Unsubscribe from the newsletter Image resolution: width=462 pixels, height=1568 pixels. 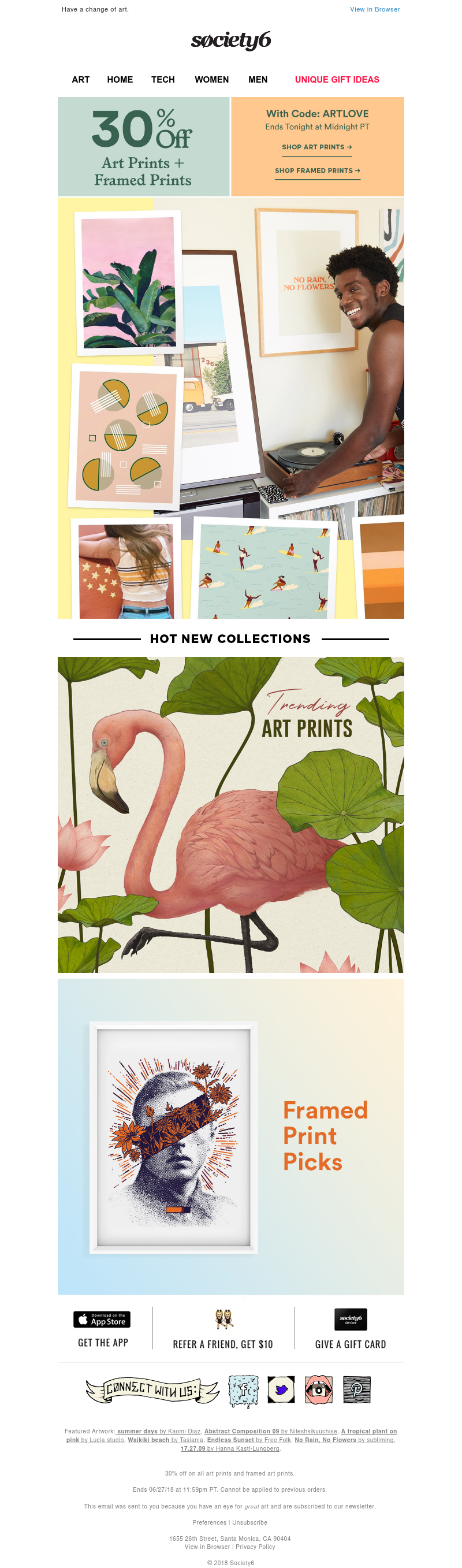(249, 1522)
